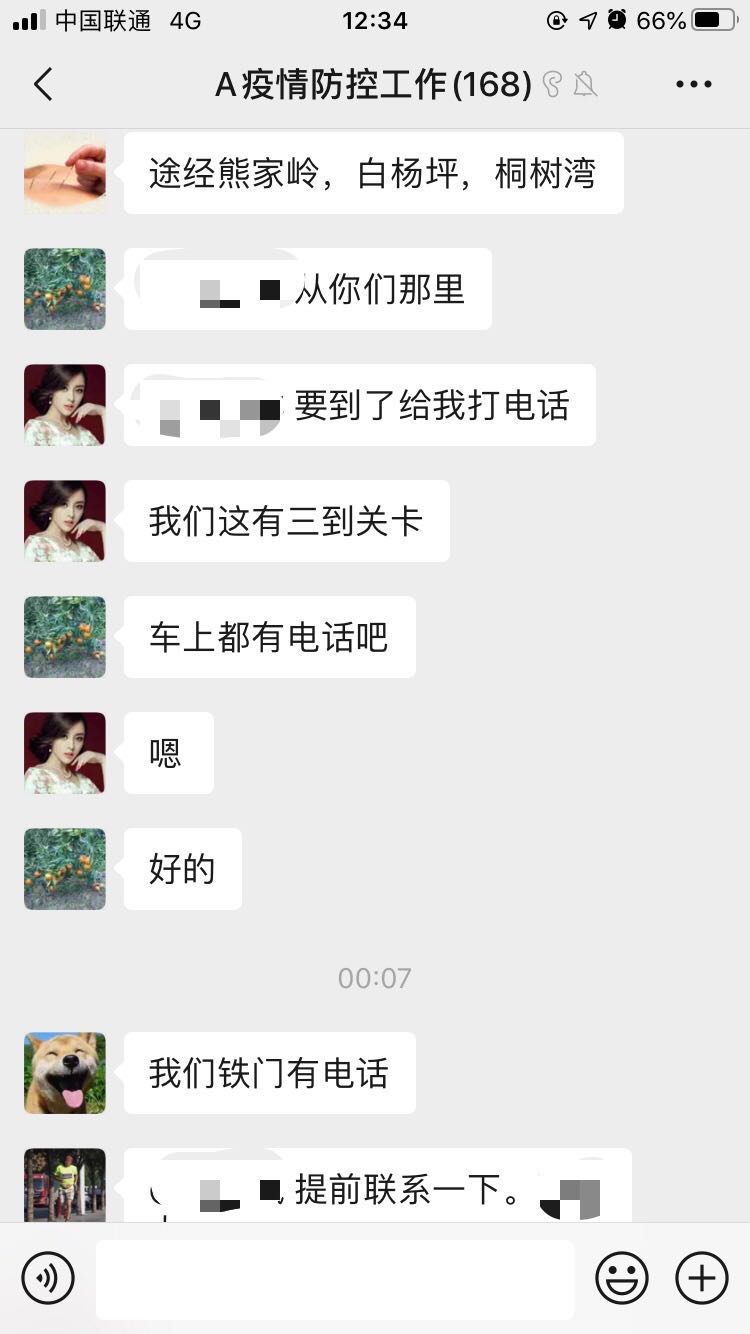Open the plus attachments menu

click(702, 1277)
